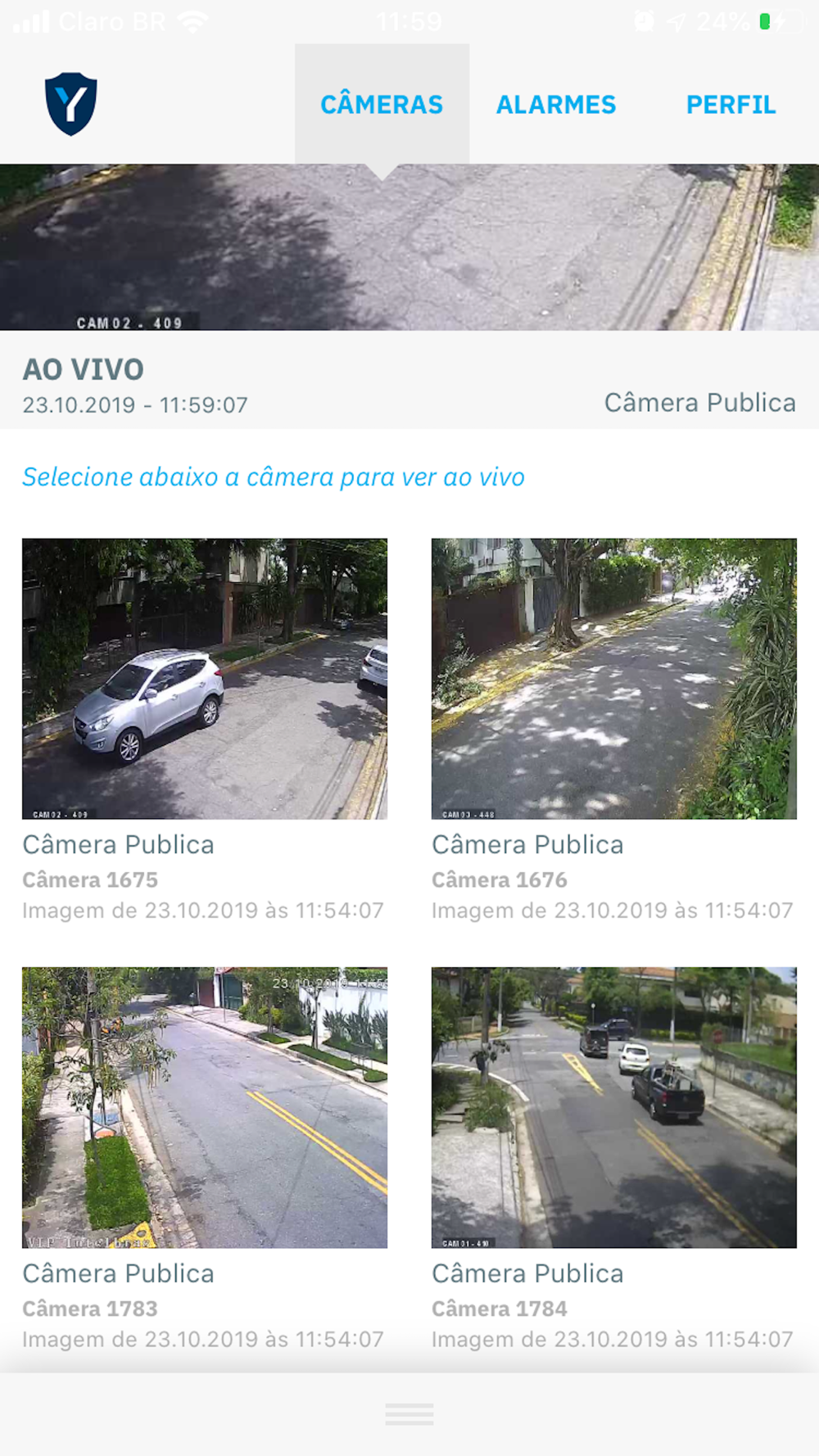This screenshot has height=1456, width=819.
Task: Switch to the Alarmes tab
Action: pyautogui.click(x=556, y=105)
